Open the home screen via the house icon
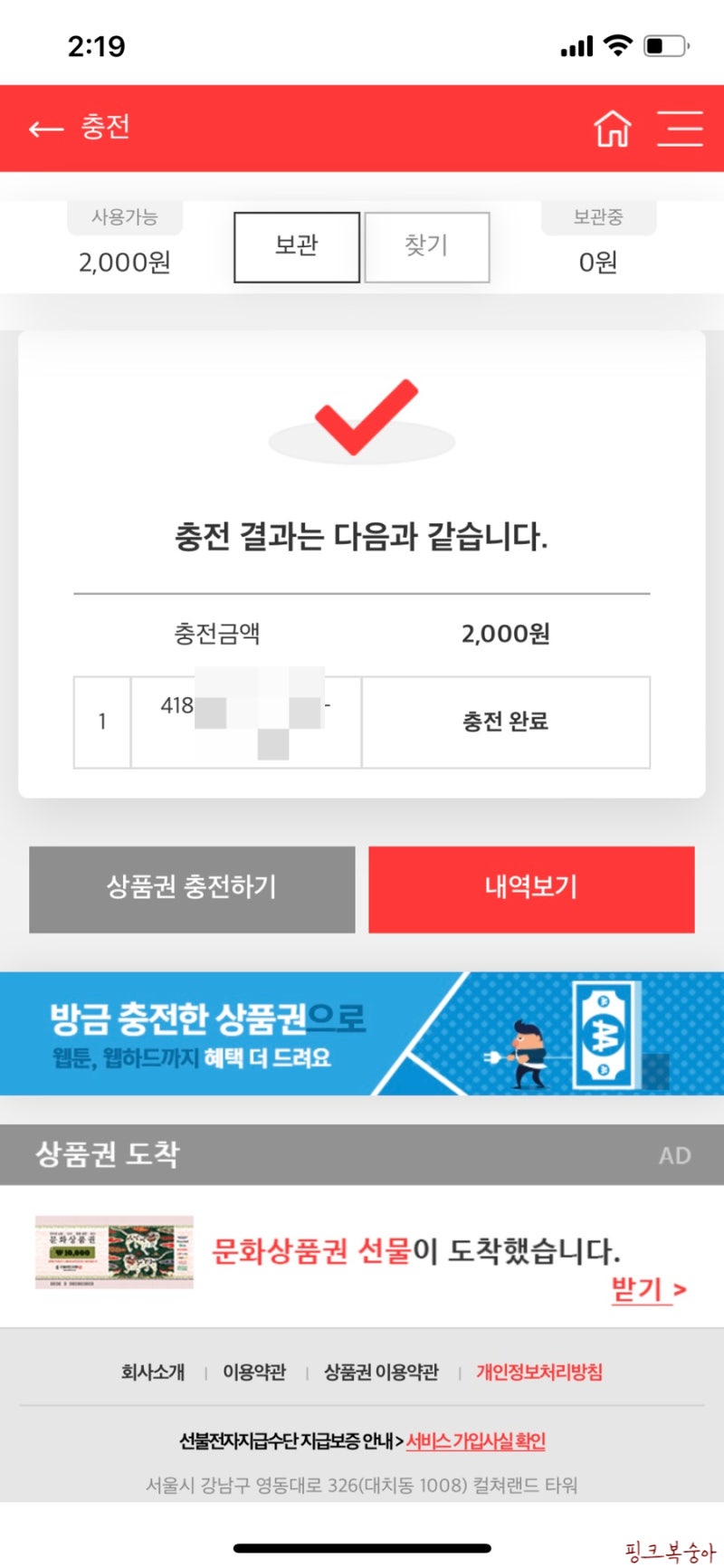Viewport: 724px width, 1568px height. pos(612,129)
